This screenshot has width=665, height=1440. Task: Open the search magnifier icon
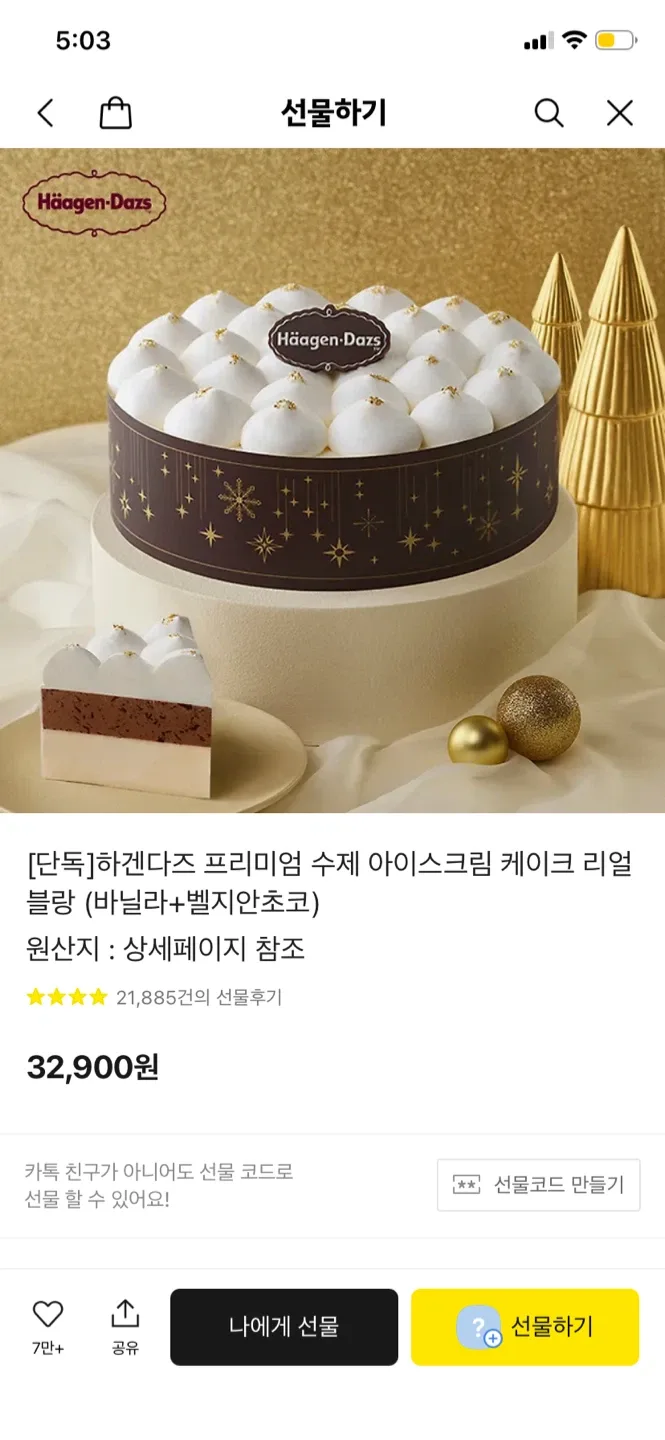[548, 113]
